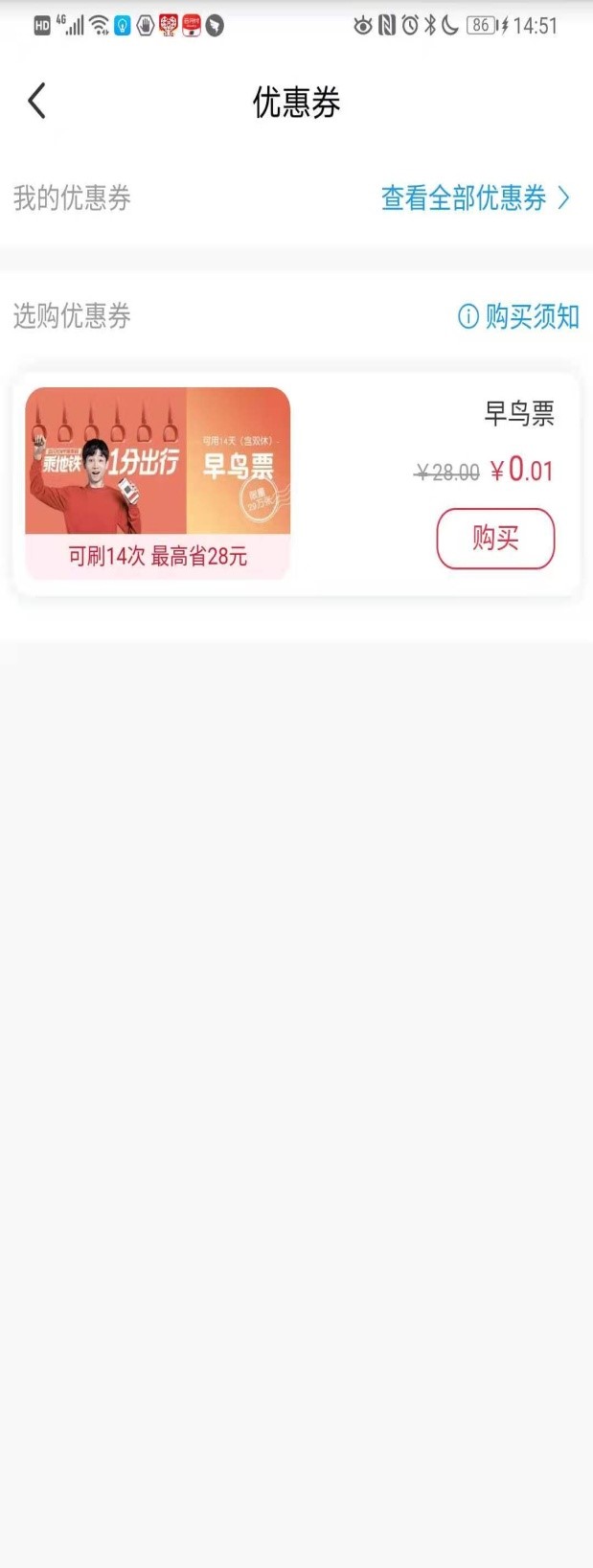View the 购买须知 purchase notice
Image resolution: width=593 pixels, height=1568 pixels.
pos(519,316)
